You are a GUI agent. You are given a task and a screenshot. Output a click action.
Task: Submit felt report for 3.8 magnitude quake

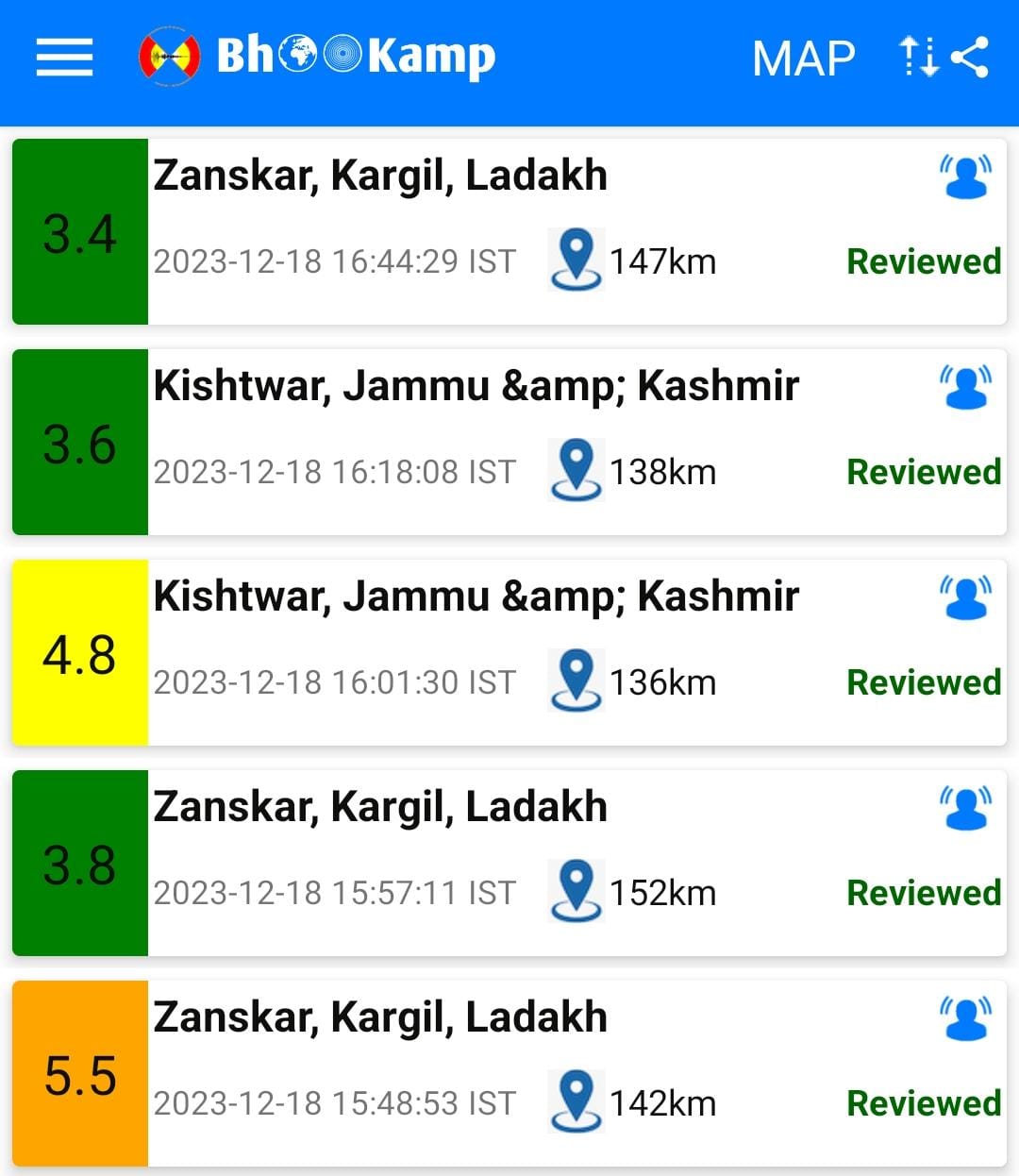click(x=965, y=809)
